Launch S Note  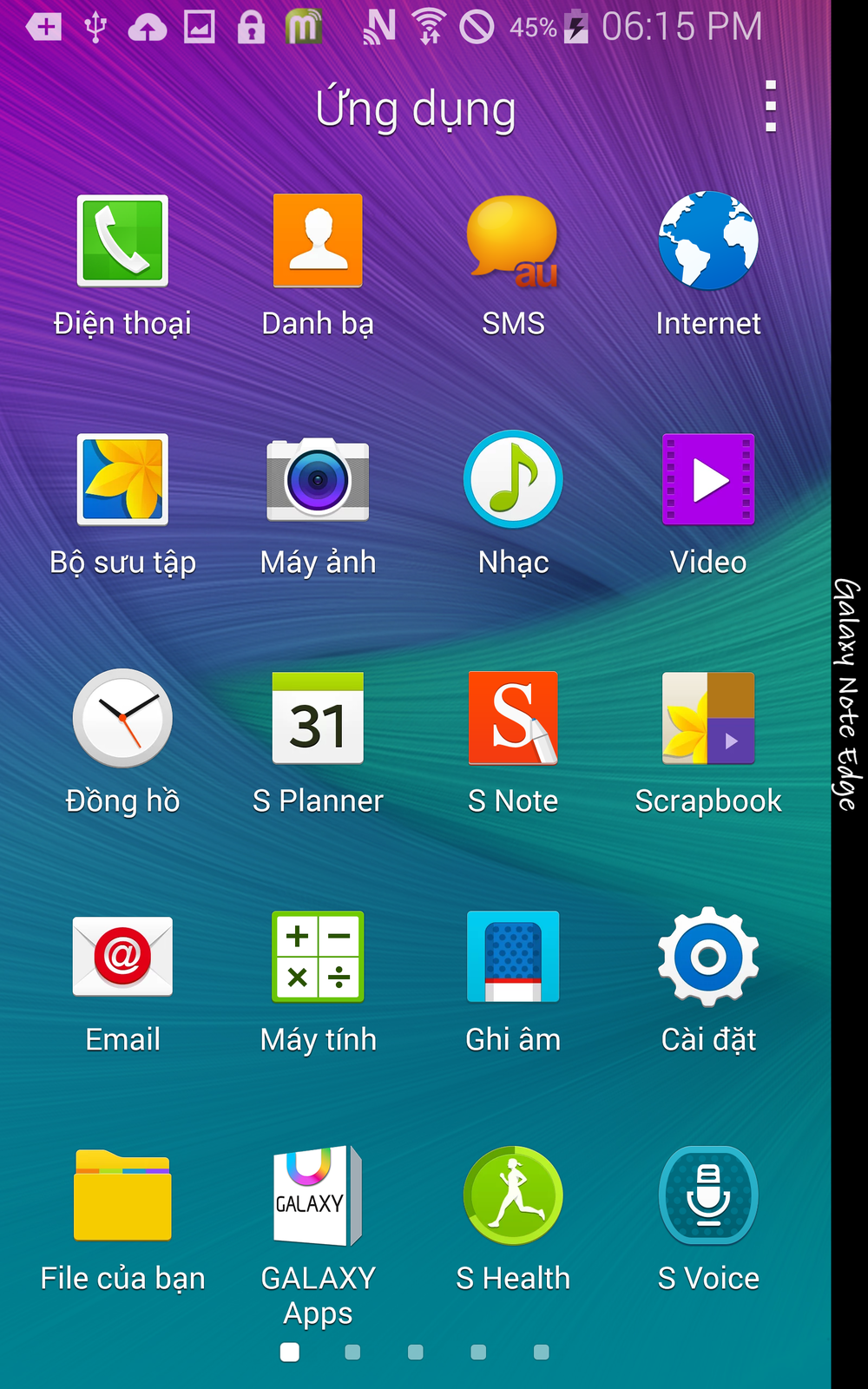[x=513, y=719]
